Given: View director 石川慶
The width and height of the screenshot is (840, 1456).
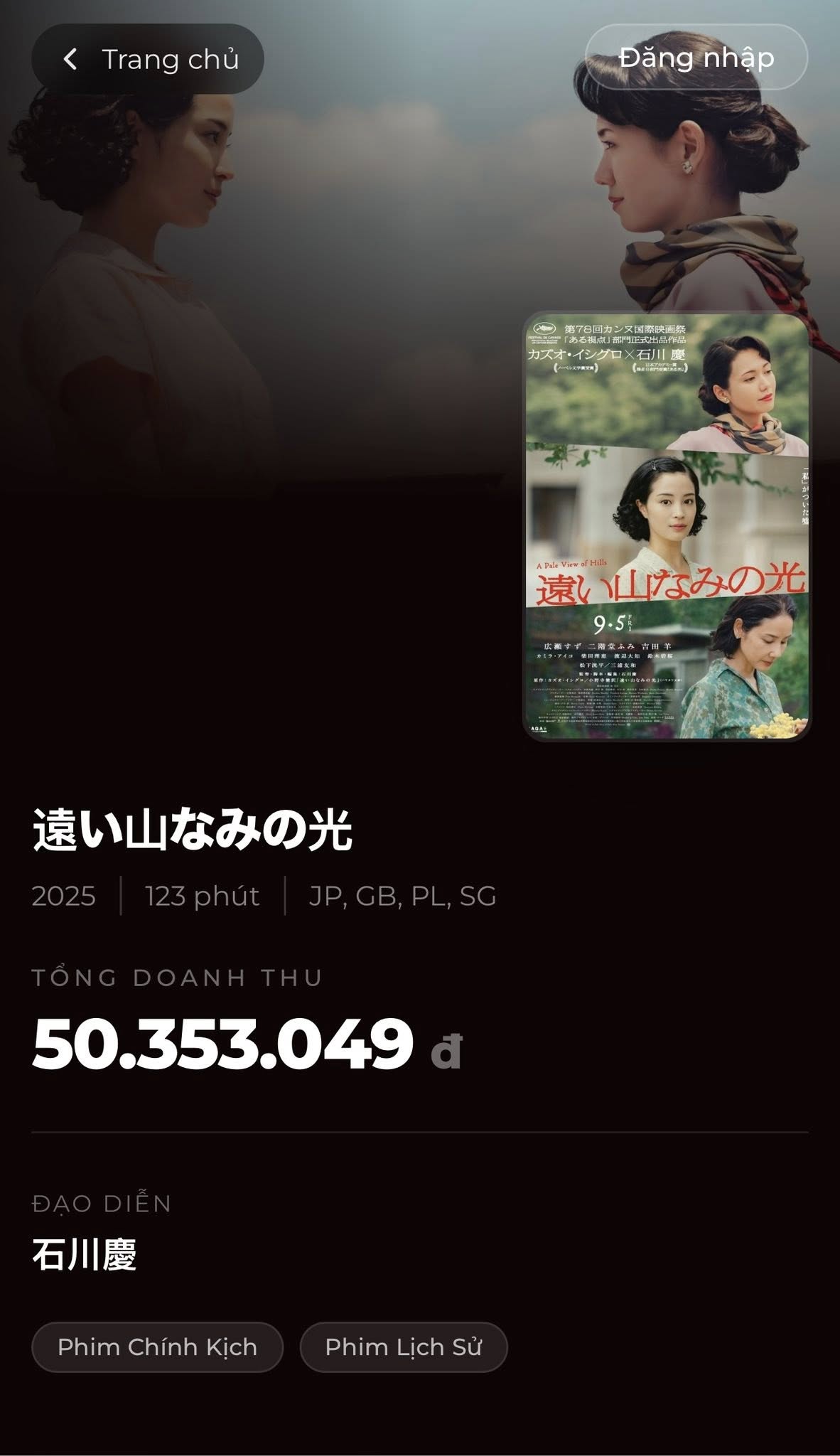Looking at the screenshot, I should point(85,1254).
